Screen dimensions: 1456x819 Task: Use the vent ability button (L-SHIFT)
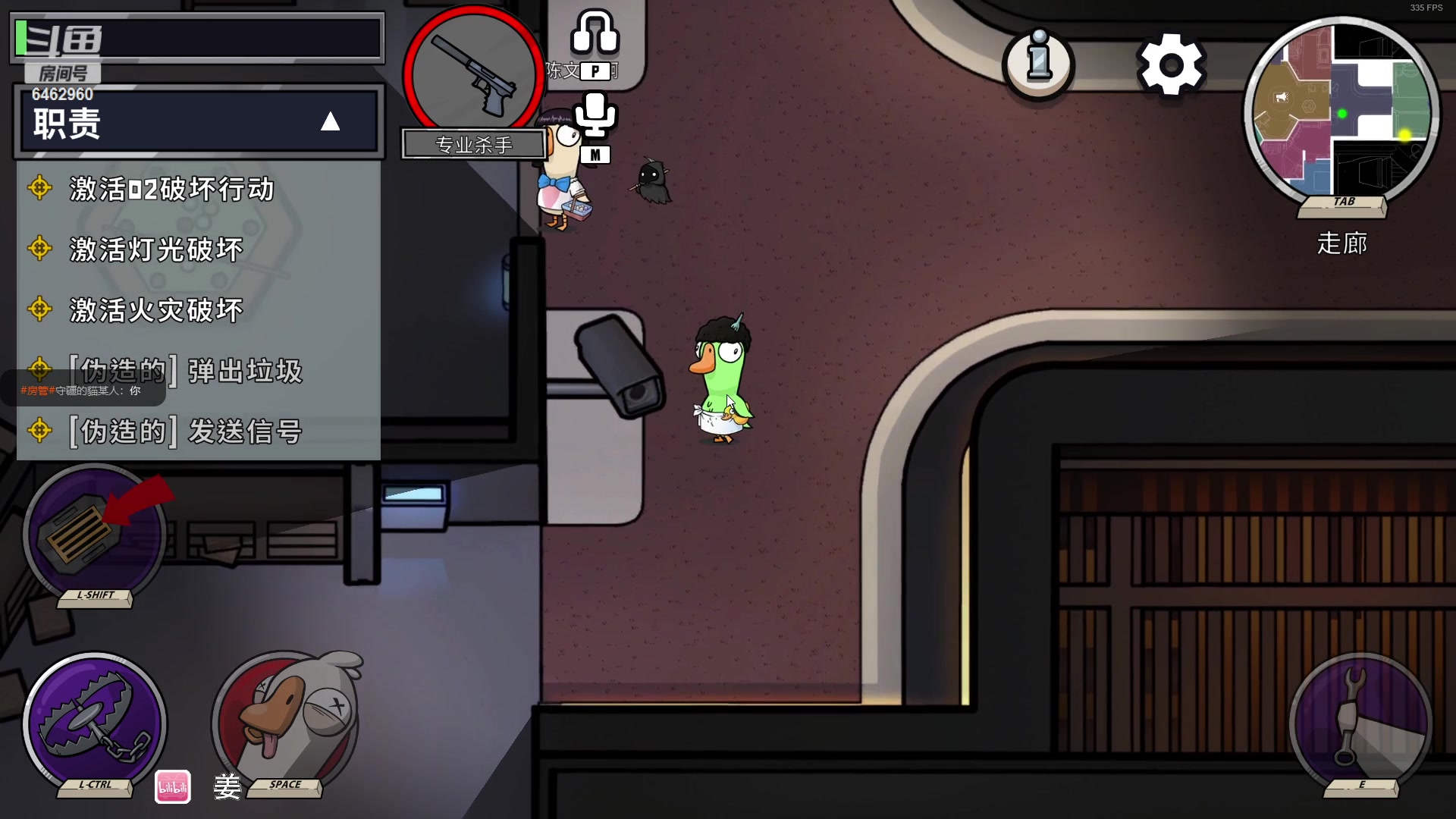coord(94,534)
